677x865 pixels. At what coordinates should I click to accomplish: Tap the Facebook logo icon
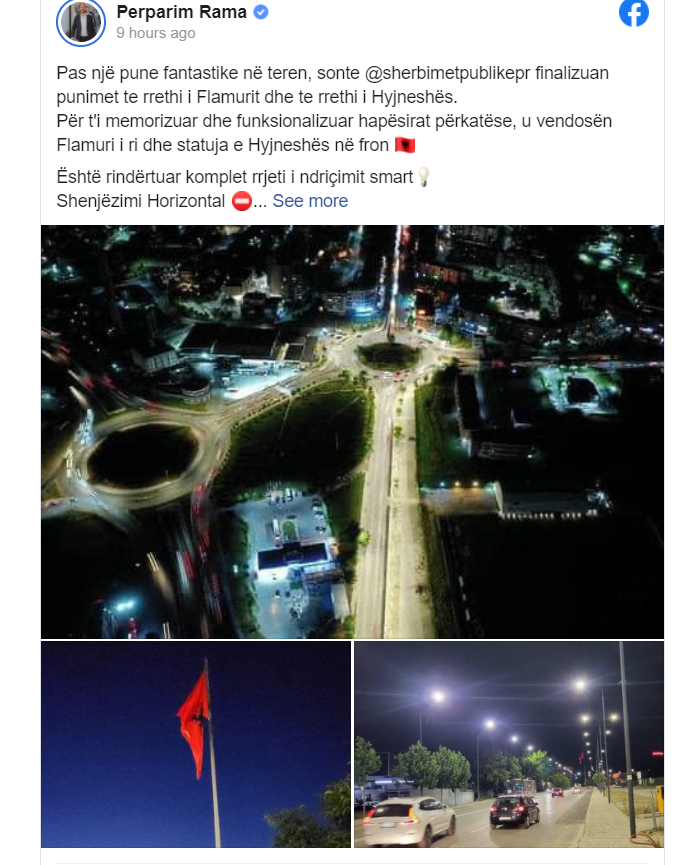pyautogui.click(x=633, y=13)
